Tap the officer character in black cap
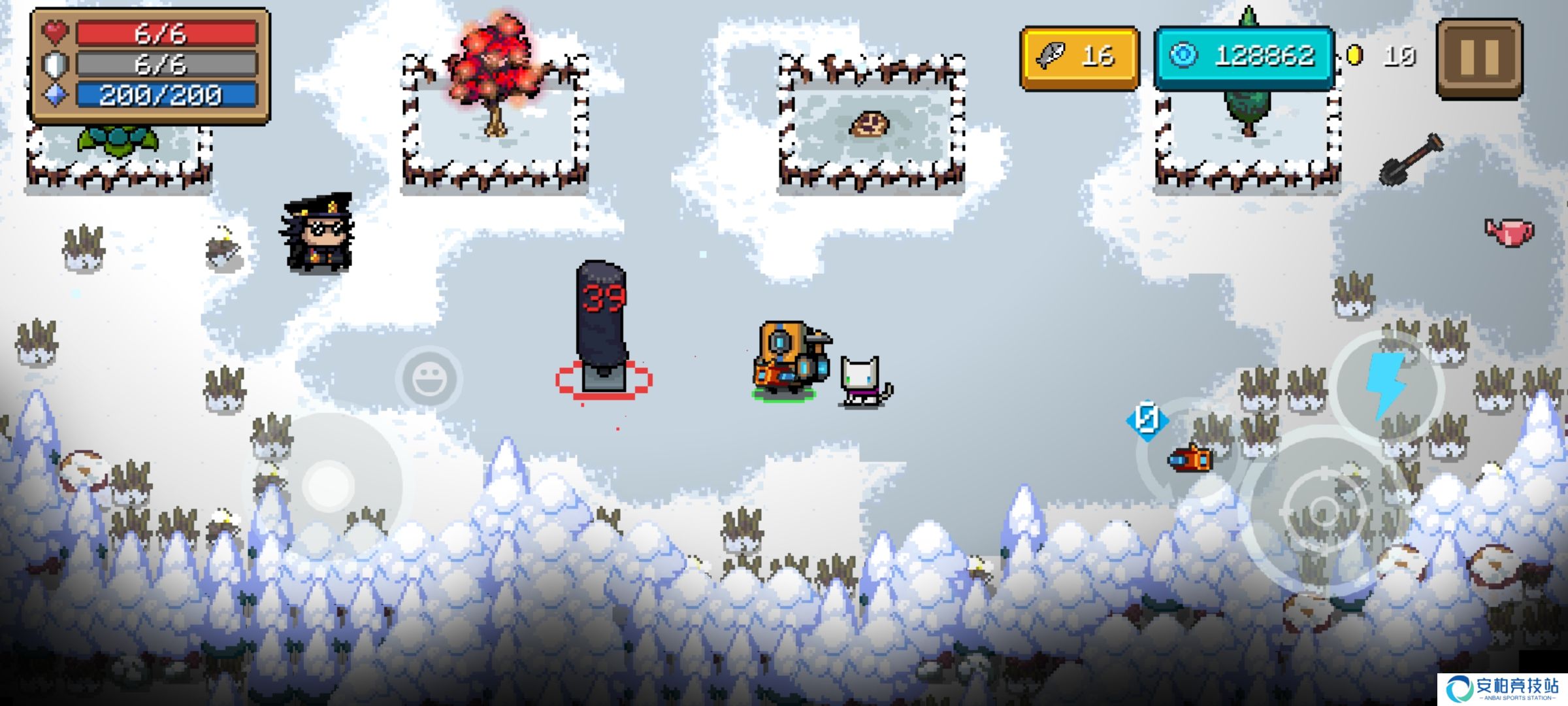The width and height of the screenshot is (1568, 706). click(318, 233)
